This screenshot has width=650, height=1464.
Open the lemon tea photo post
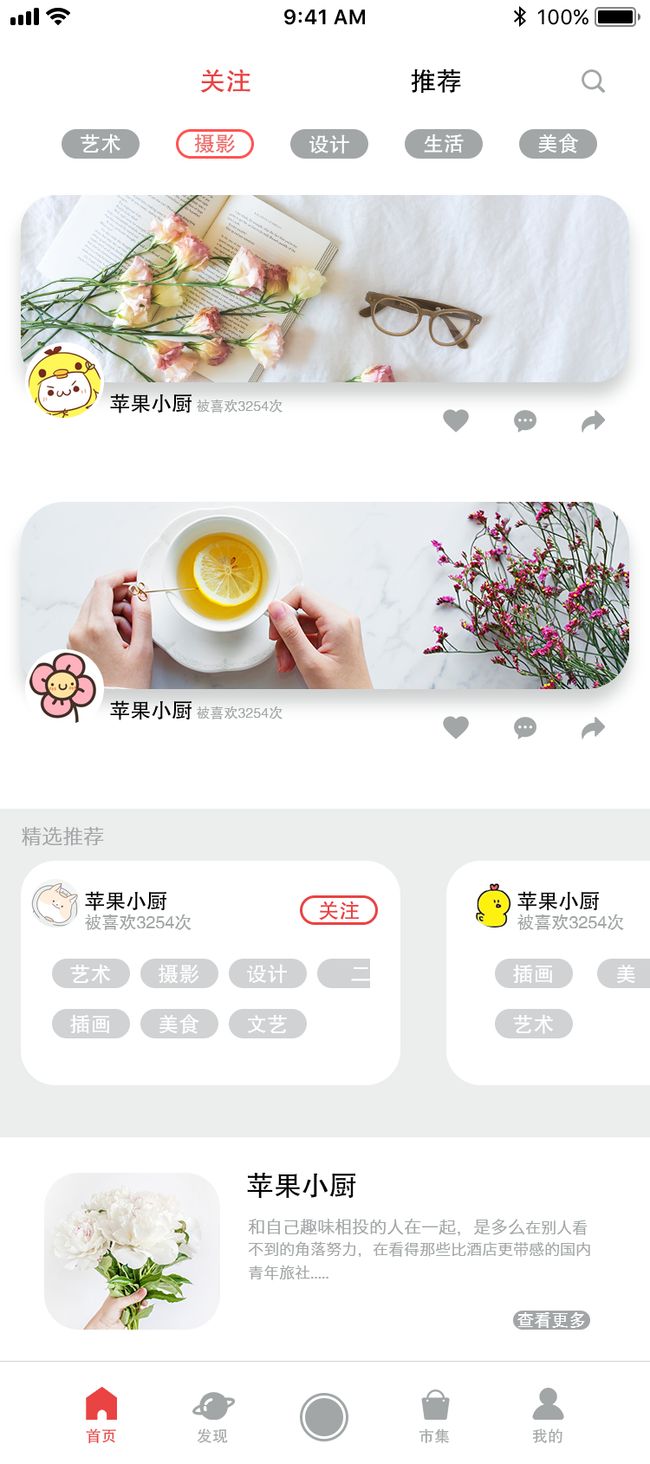(x=325, y=595)
